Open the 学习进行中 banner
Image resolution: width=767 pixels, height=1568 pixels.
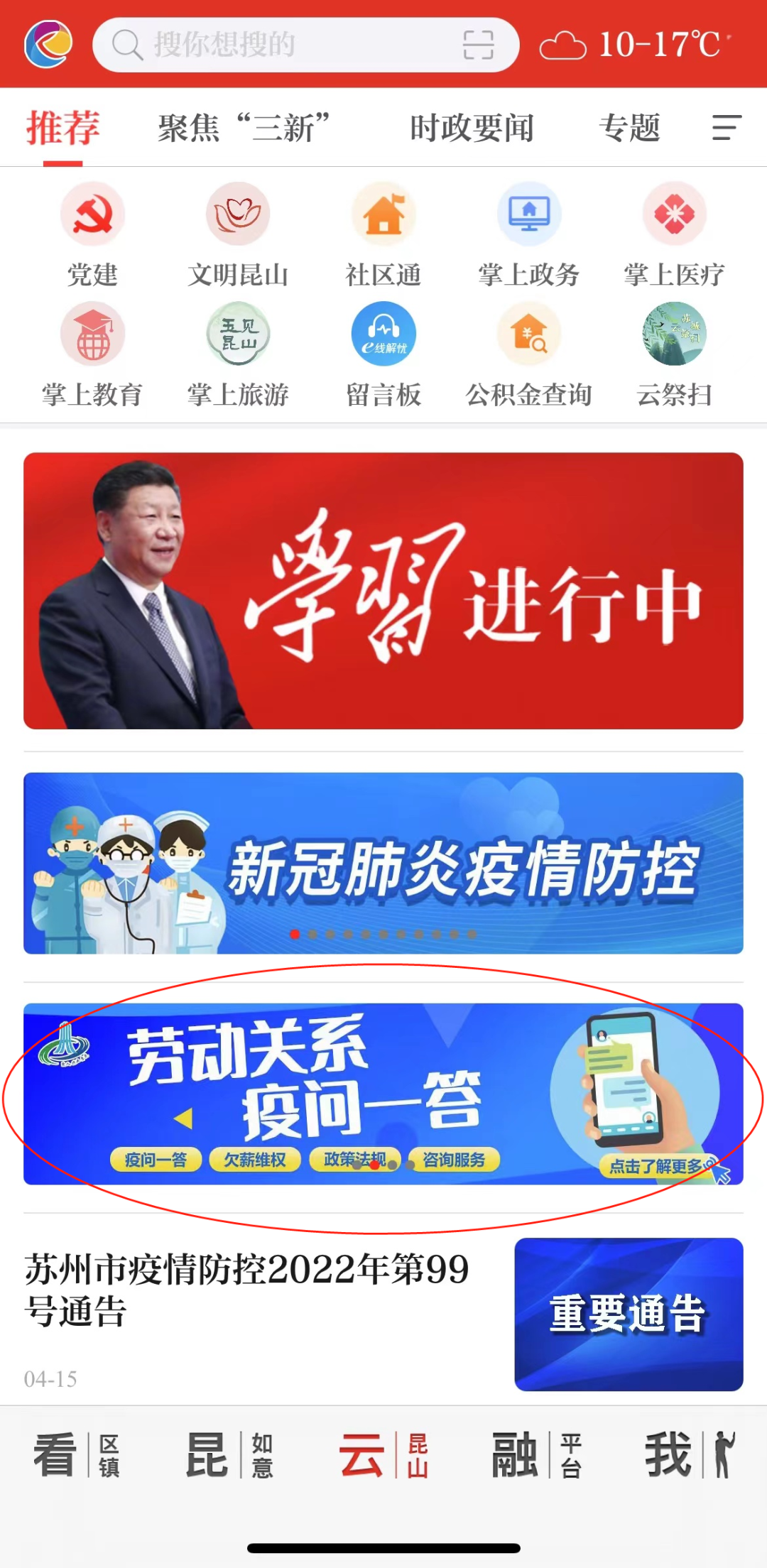point(383,591)
